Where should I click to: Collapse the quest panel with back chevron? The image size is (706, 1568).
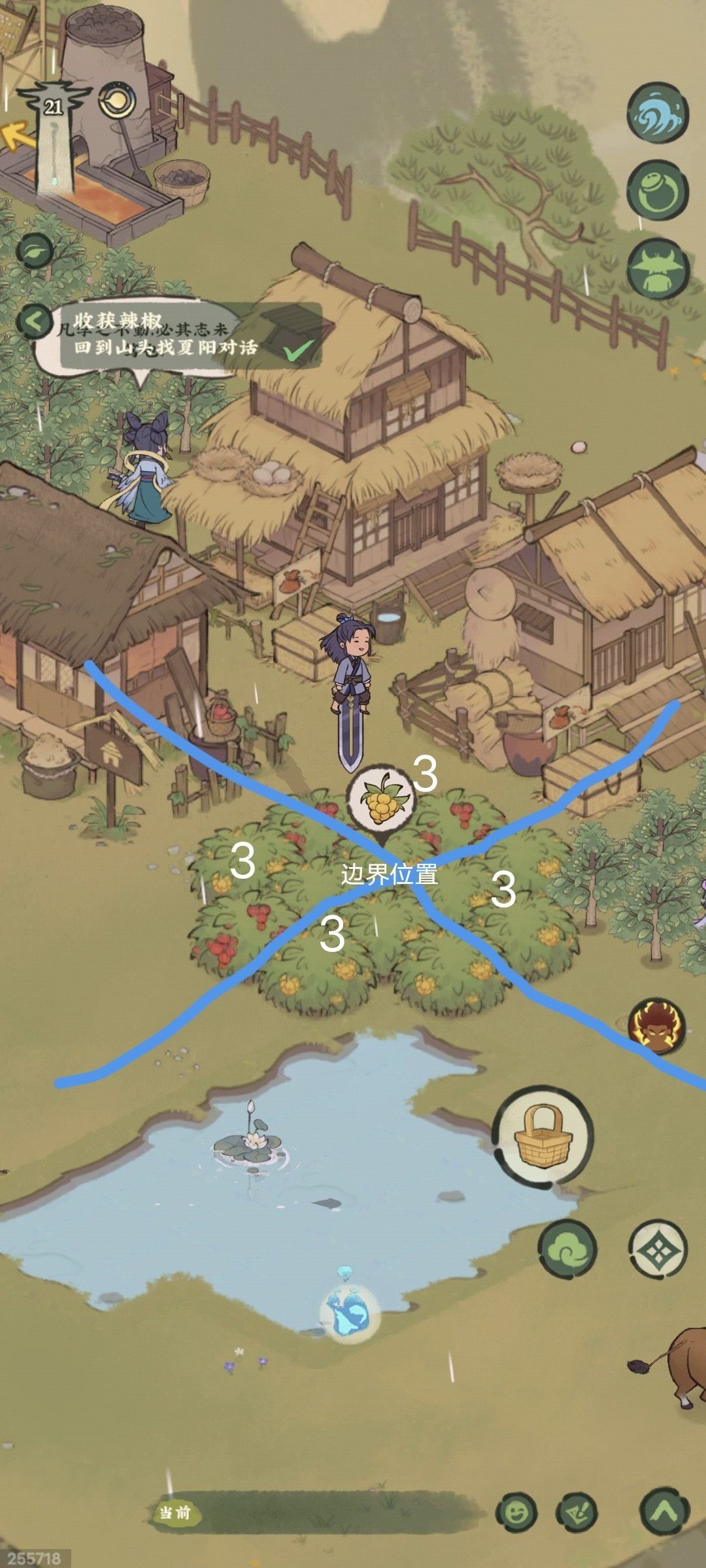(x=35, y=321)
